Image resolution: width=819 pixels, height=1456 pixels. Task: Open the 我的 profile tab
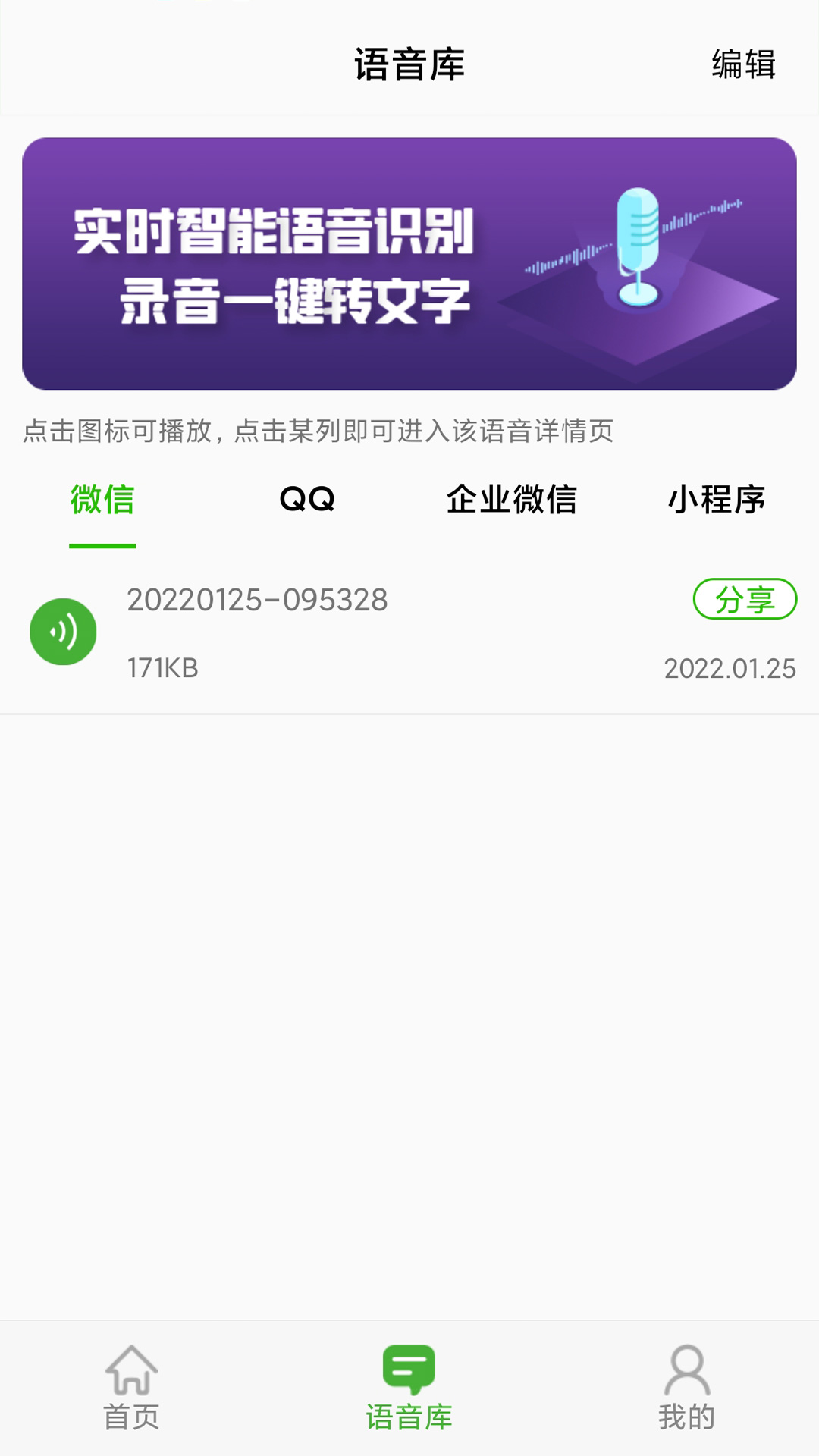[687, 1388]
